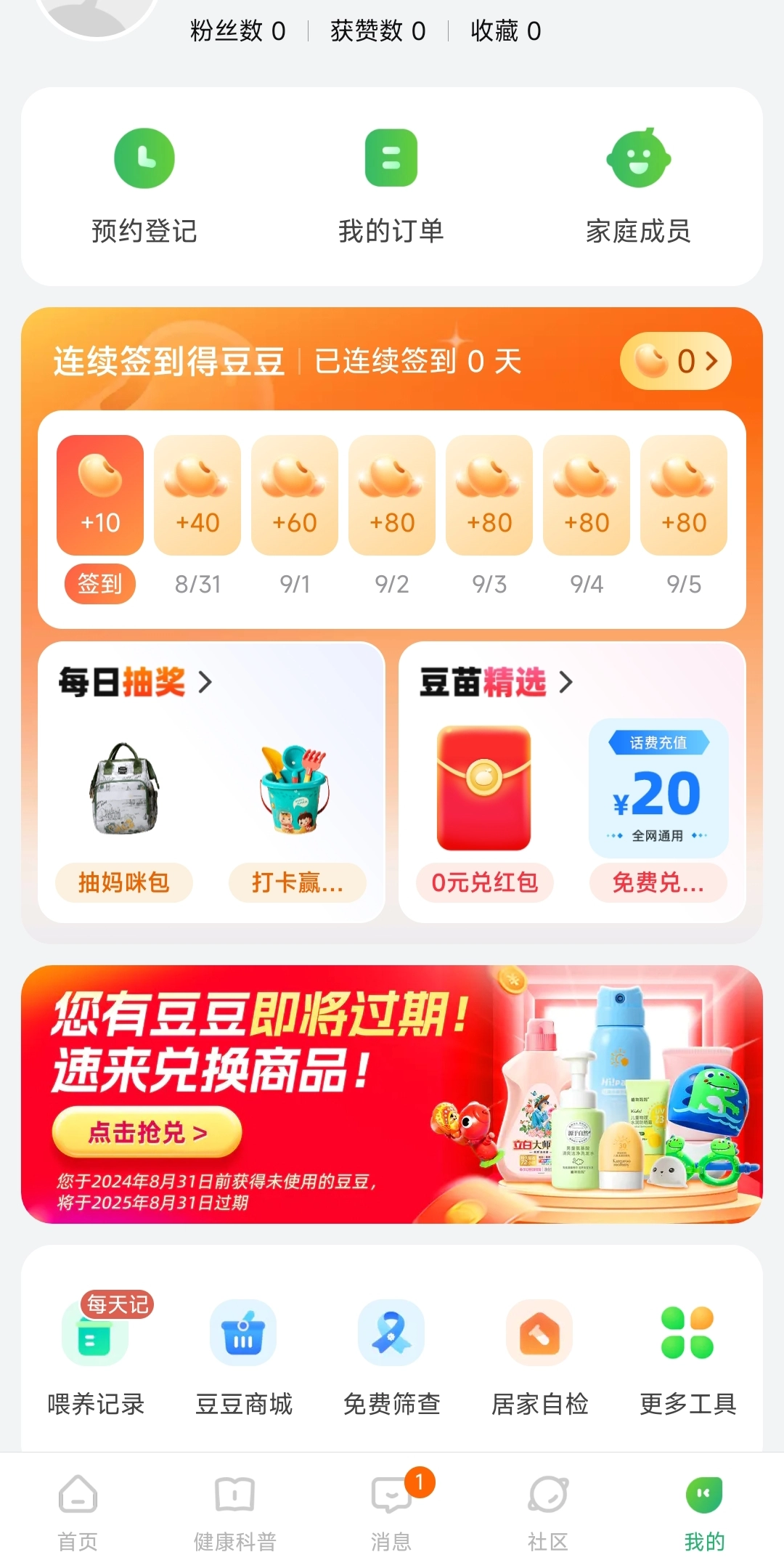Open 每日抽奖 daily lottery
This screenshot has width=784, height=1560.
[136, 682]
